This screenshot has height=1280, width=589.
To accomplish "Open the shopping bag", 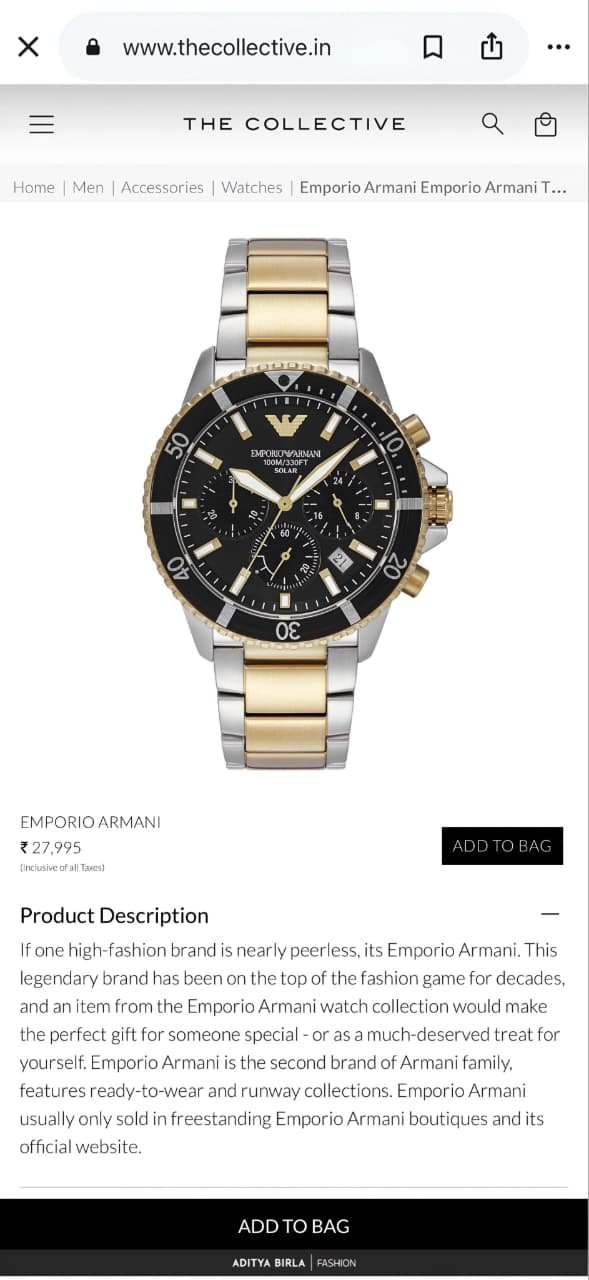I will click(x=545, y=124).
